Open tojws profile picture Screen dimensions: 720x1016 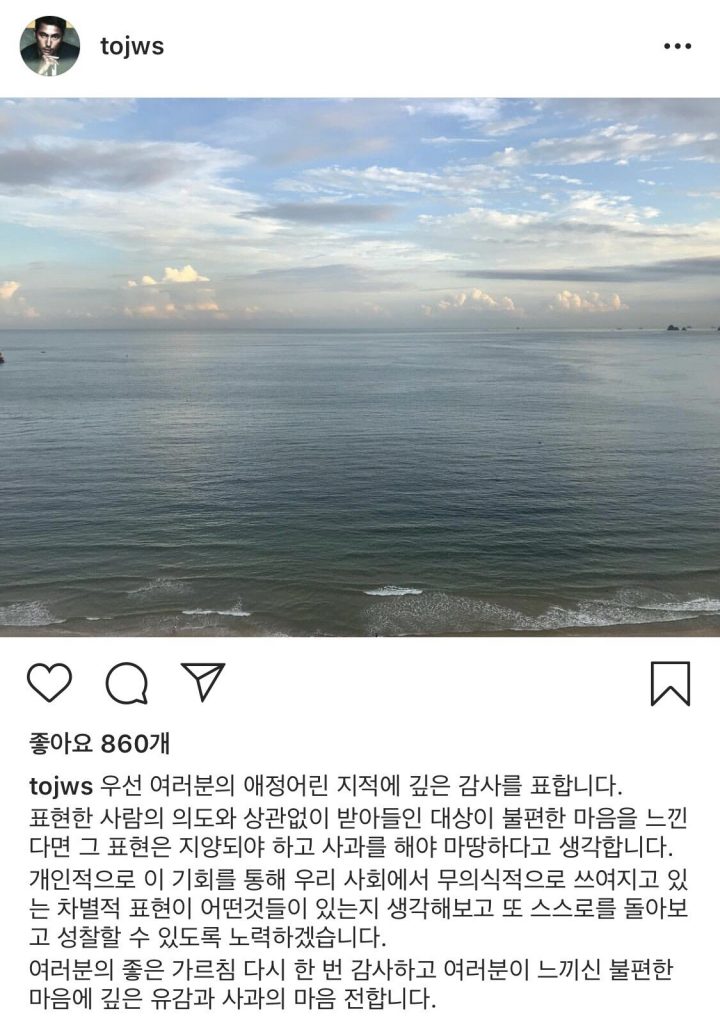[x=49, y=46]
